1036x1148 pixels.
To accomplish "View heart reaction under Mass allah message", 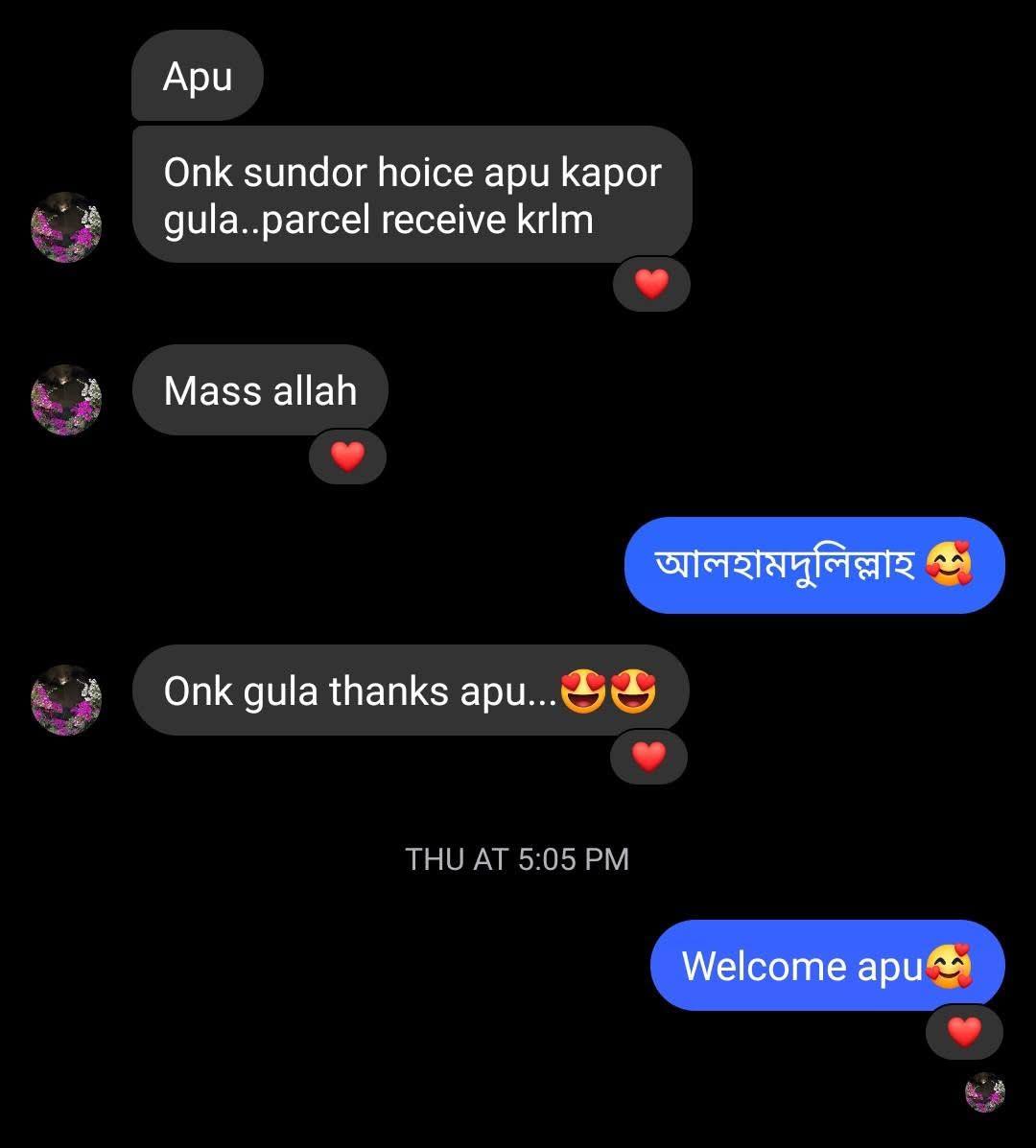I will [347, 457].
